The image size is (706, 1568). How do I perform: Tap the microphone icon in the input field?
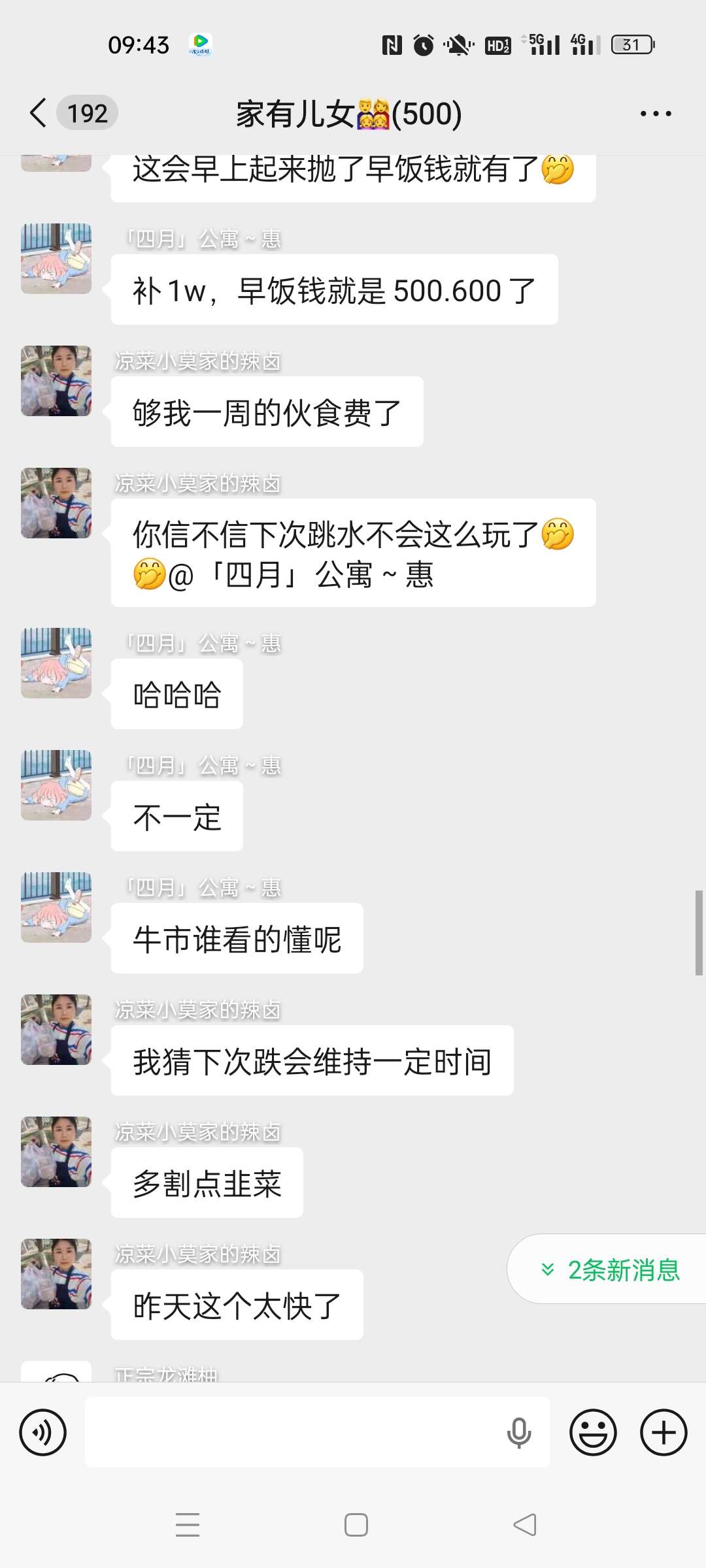click(519, 1433)
